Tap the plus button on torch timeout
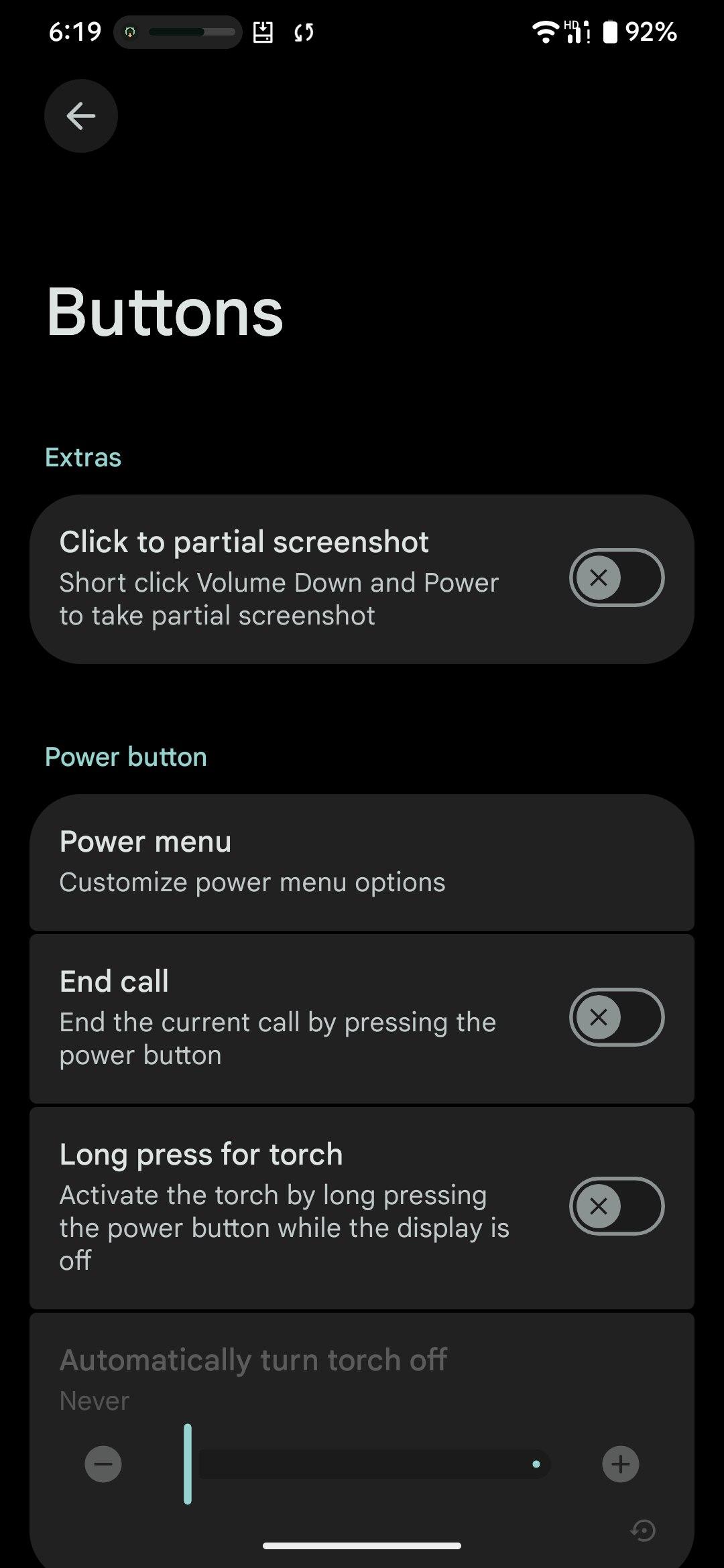724x1568 pixels. pos(620,1464)
